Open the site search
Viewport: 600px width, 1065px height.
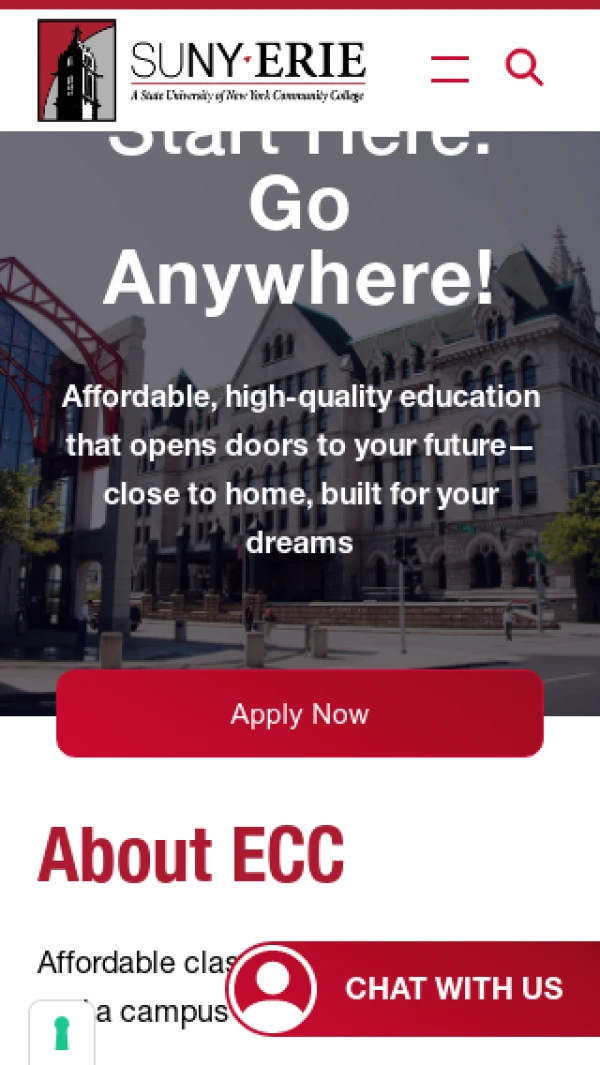(x=524, y=68)
